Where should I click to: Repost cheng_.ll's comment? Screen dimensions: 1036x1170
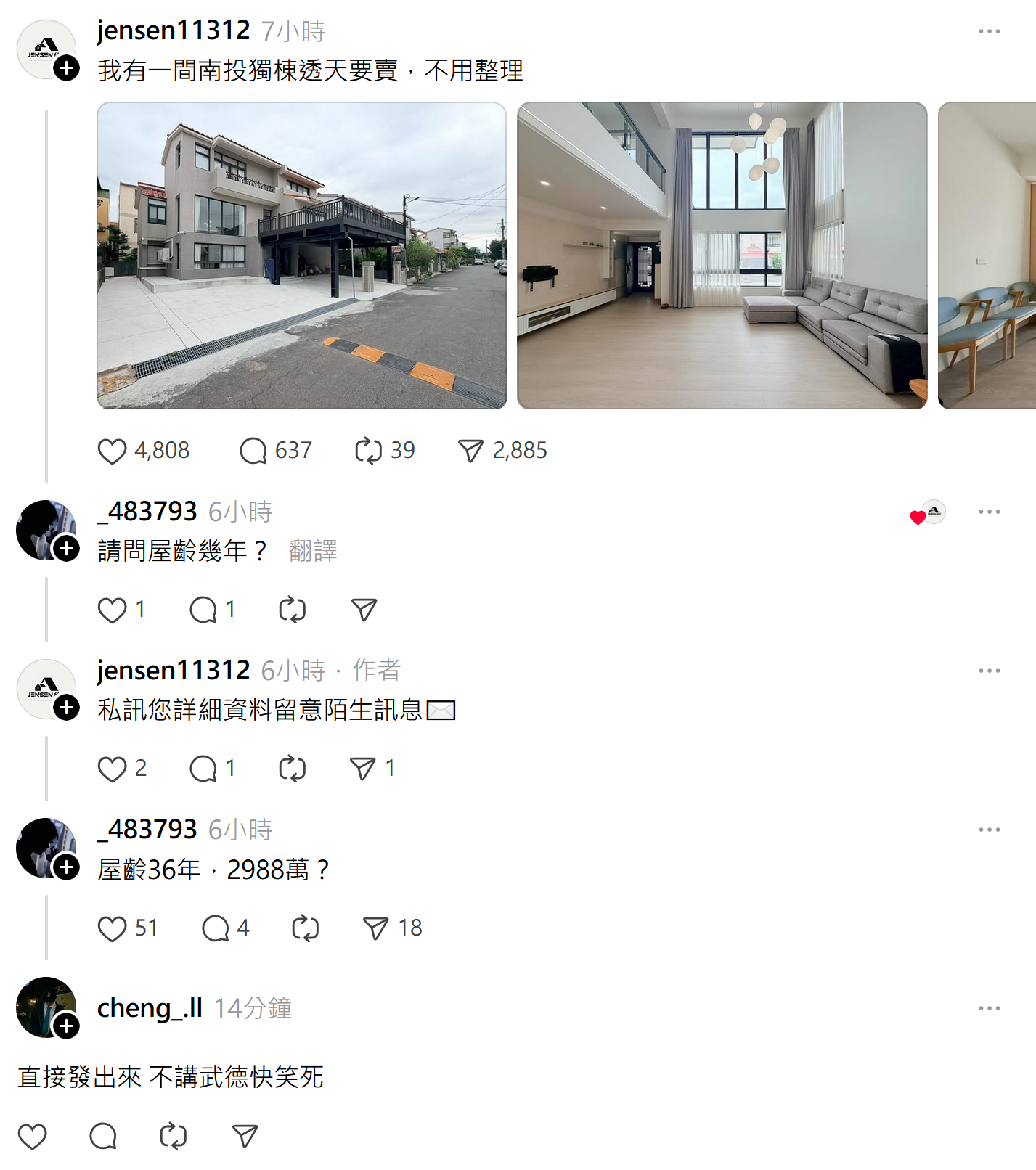[174, 1136]
